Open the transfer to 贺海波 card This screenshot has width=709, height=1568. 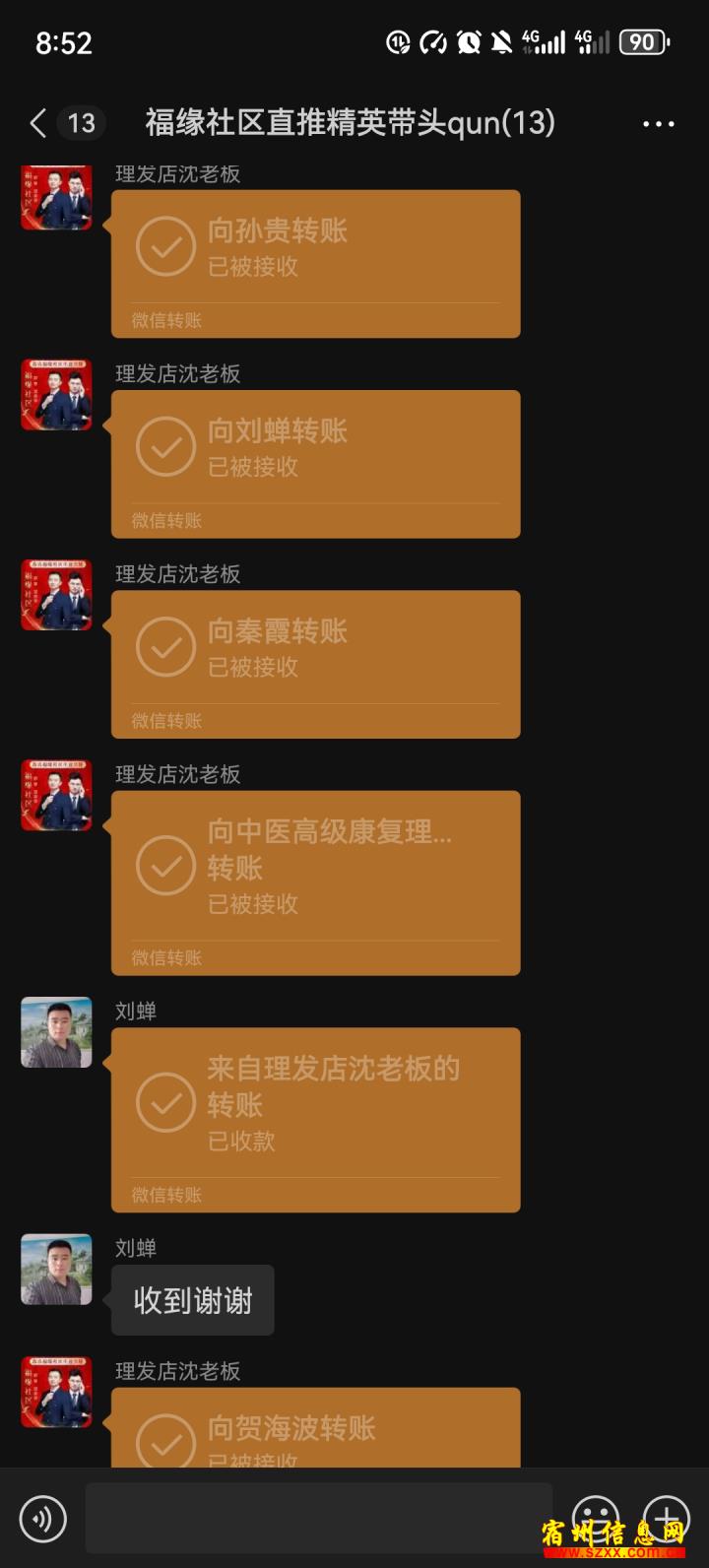315,1427
